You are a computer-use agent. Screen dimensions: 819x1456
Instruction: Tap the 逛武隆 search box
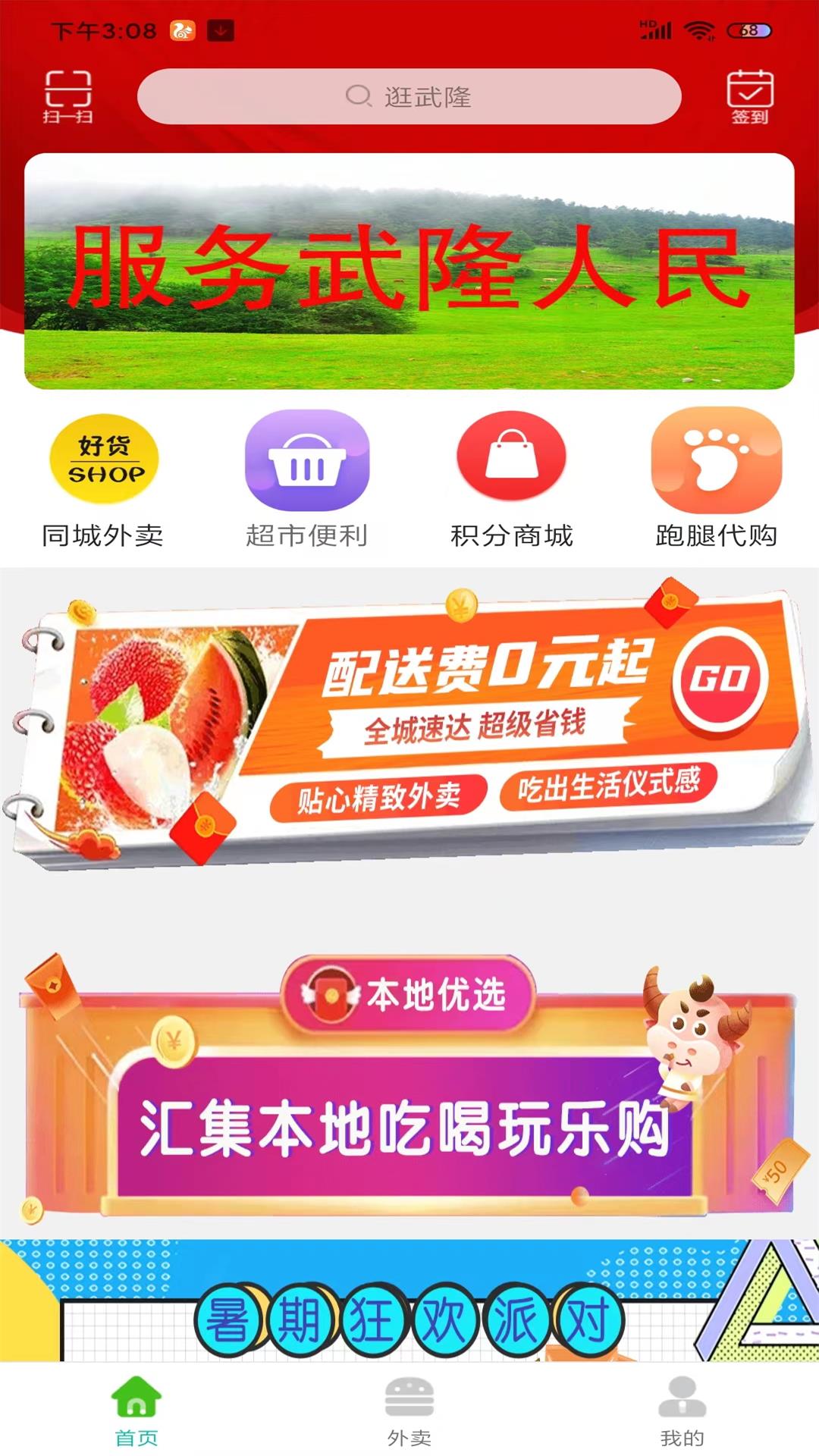pos(409,96)
